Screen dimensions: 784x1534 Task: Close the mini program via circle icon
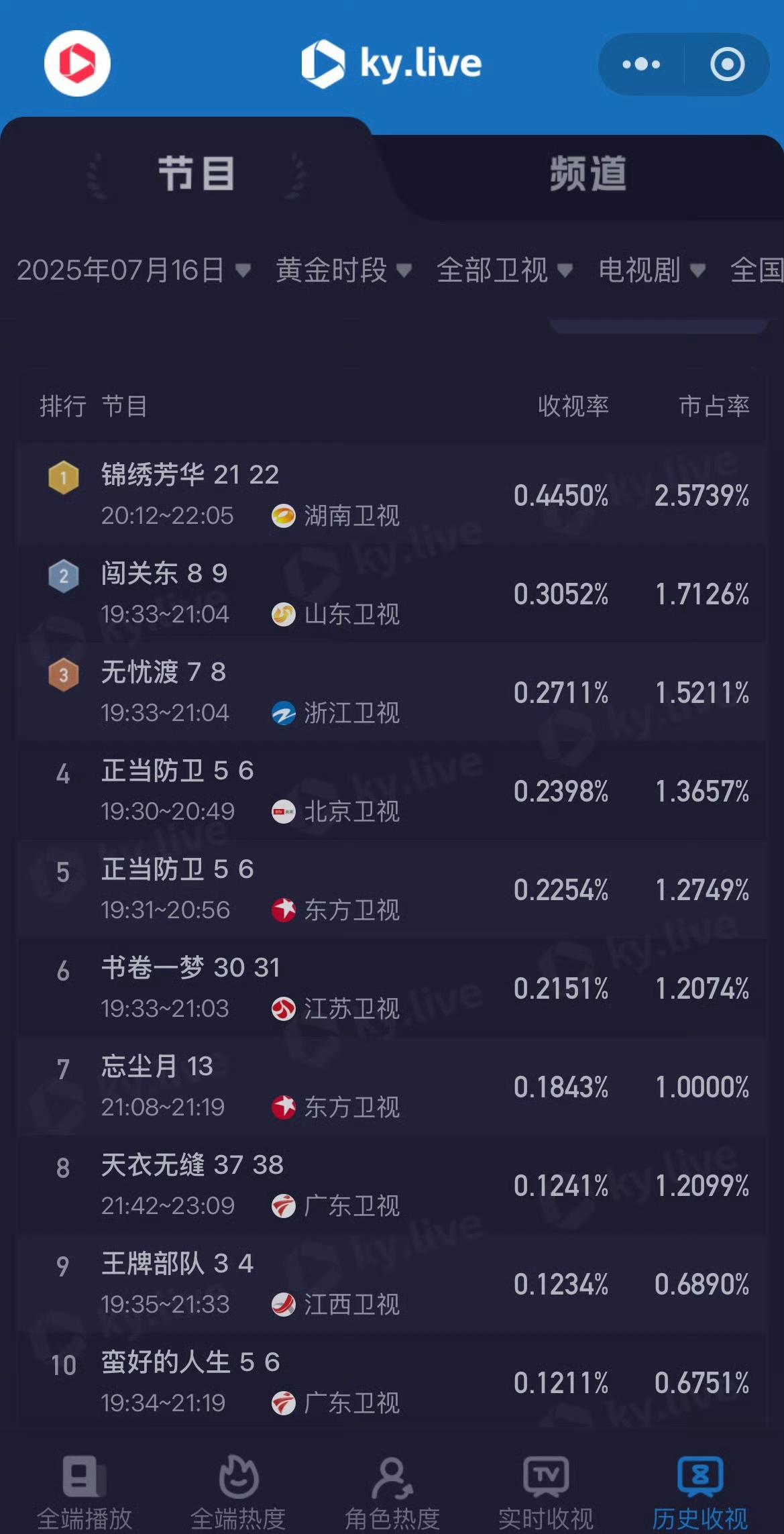[727, 64]
